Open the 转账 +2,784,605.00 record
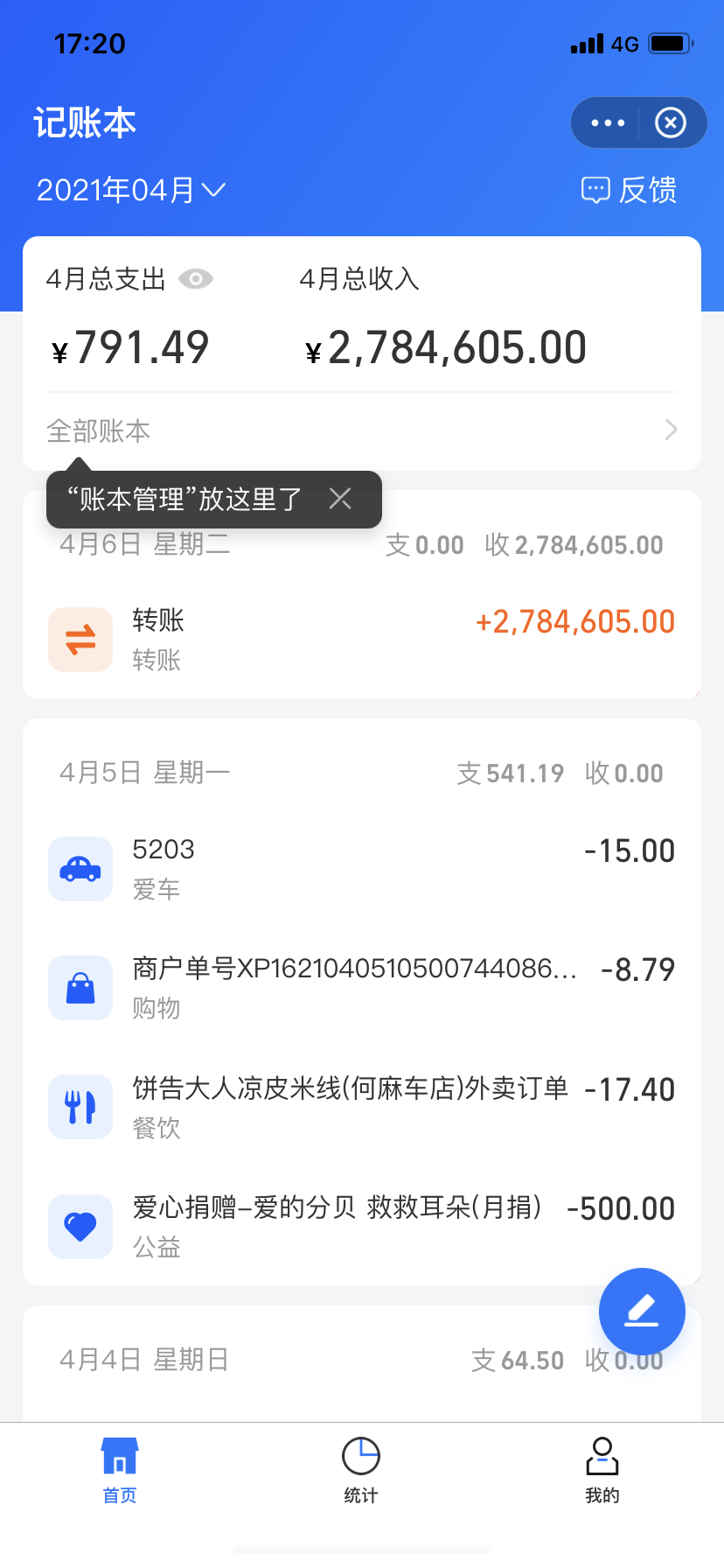 click(x=361, y=640)
